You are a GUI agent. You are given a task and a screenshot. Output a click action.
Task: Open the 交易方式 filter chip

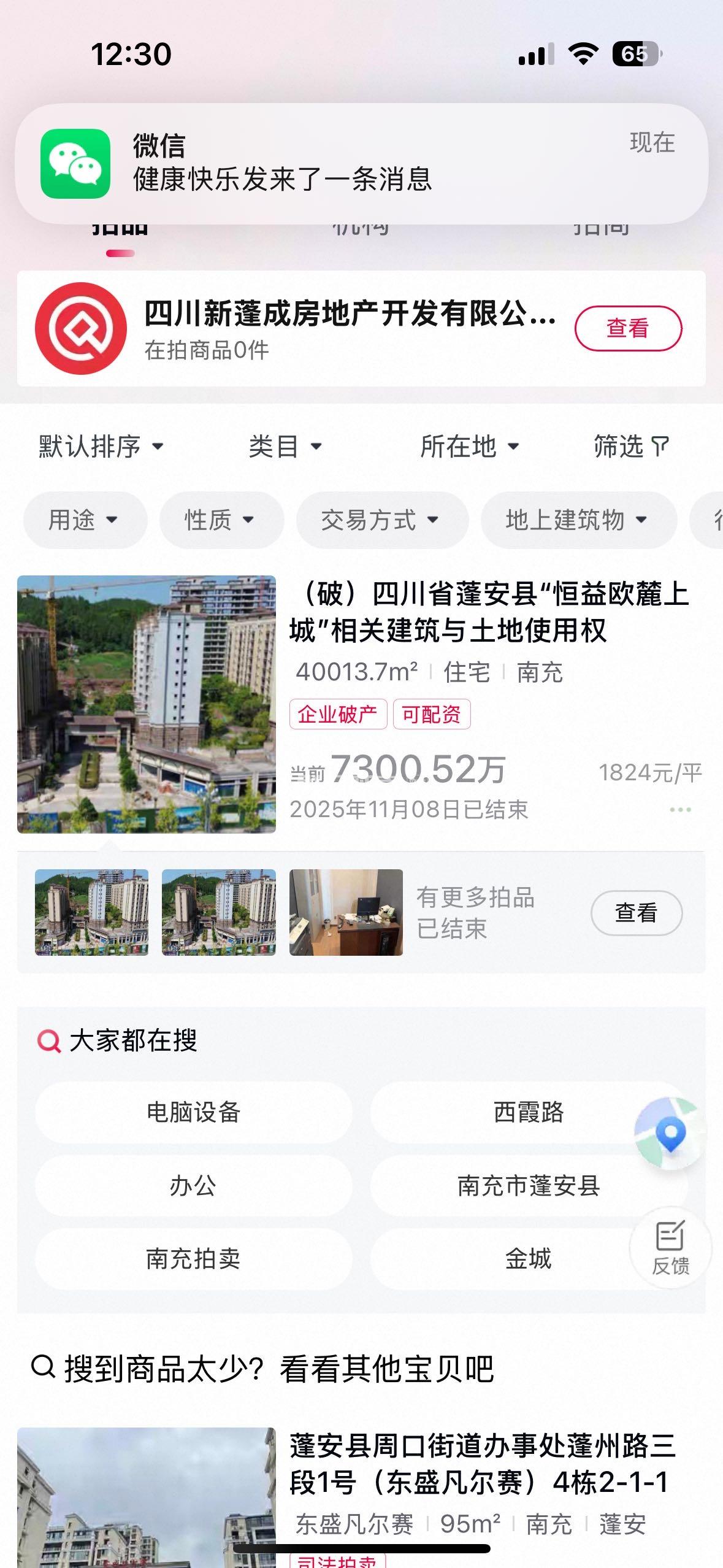(x=381, y=520)
